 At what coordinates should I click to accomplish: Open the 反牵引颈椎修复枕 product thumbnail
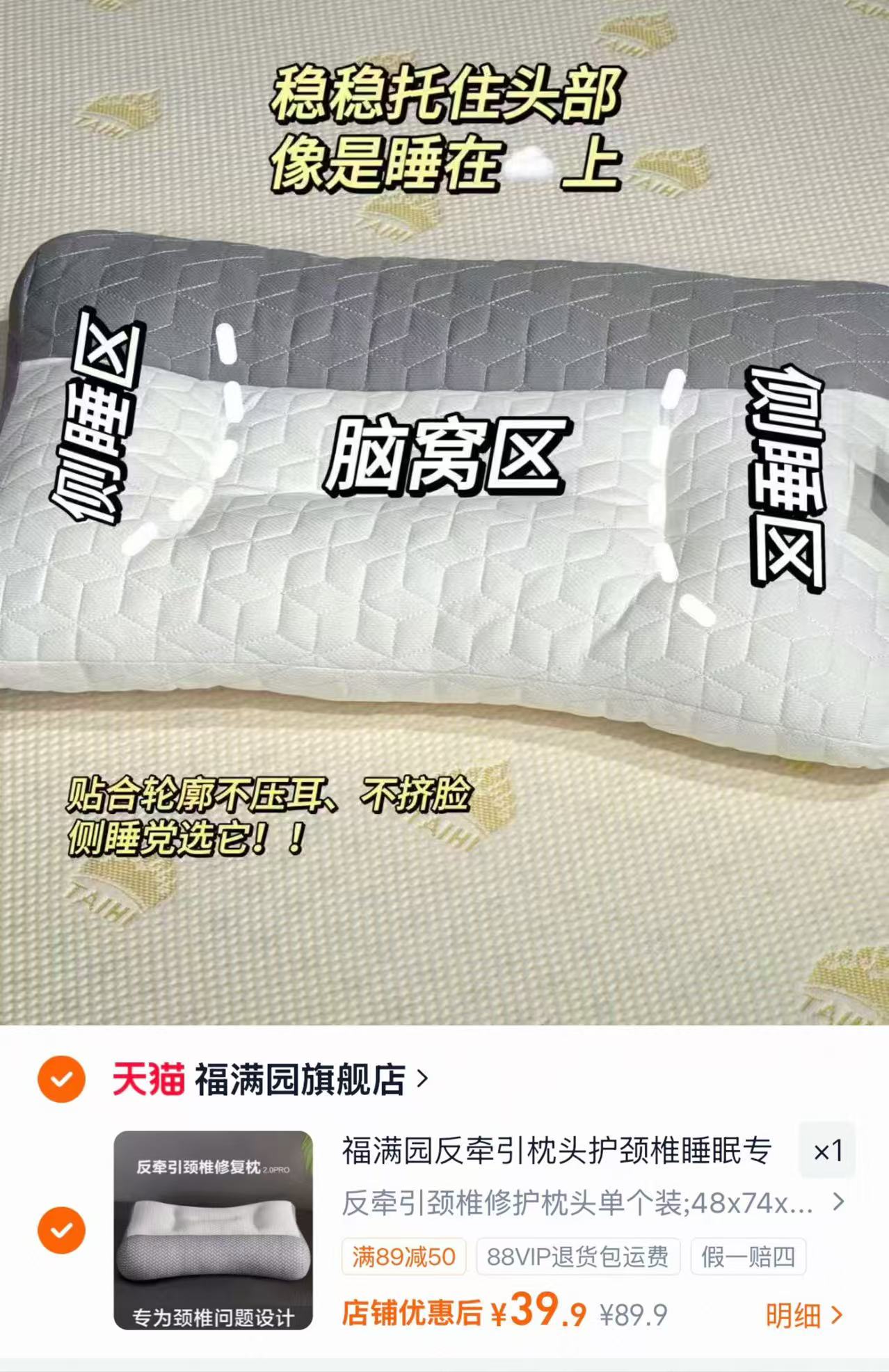(214, 1230)
